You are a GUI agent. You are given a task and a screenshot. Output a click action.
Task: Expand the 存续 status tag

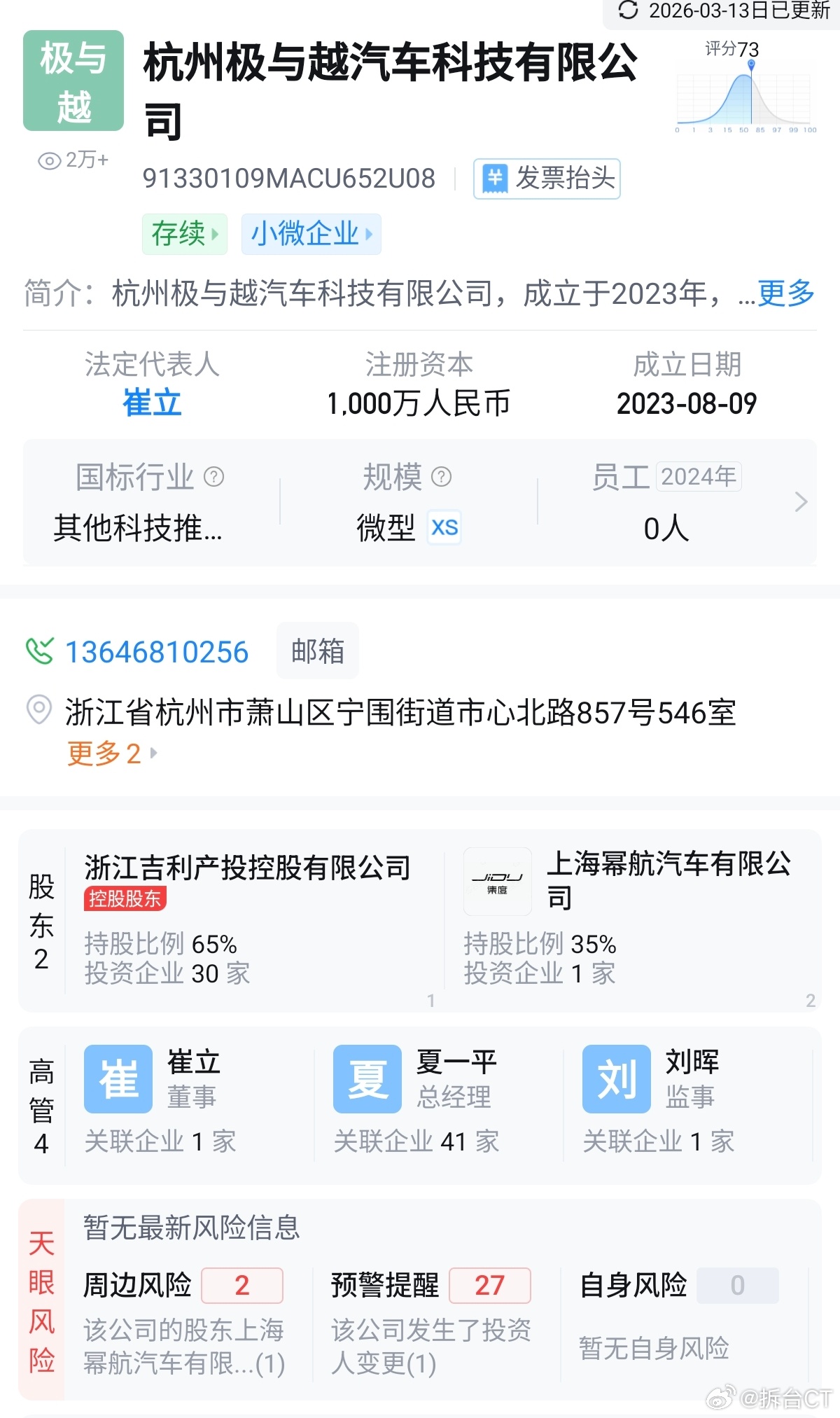184,234
